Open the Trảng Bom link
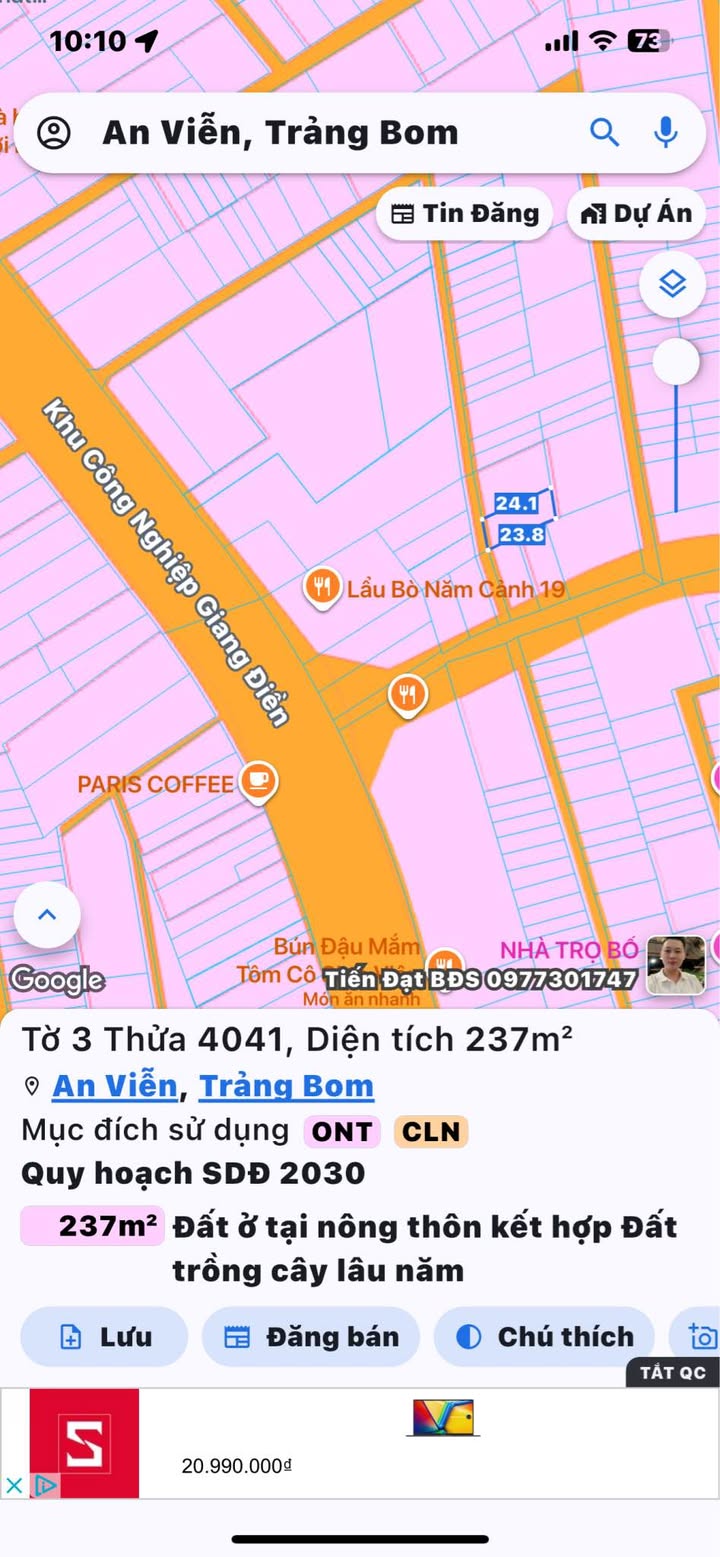 pos(287,1085)
